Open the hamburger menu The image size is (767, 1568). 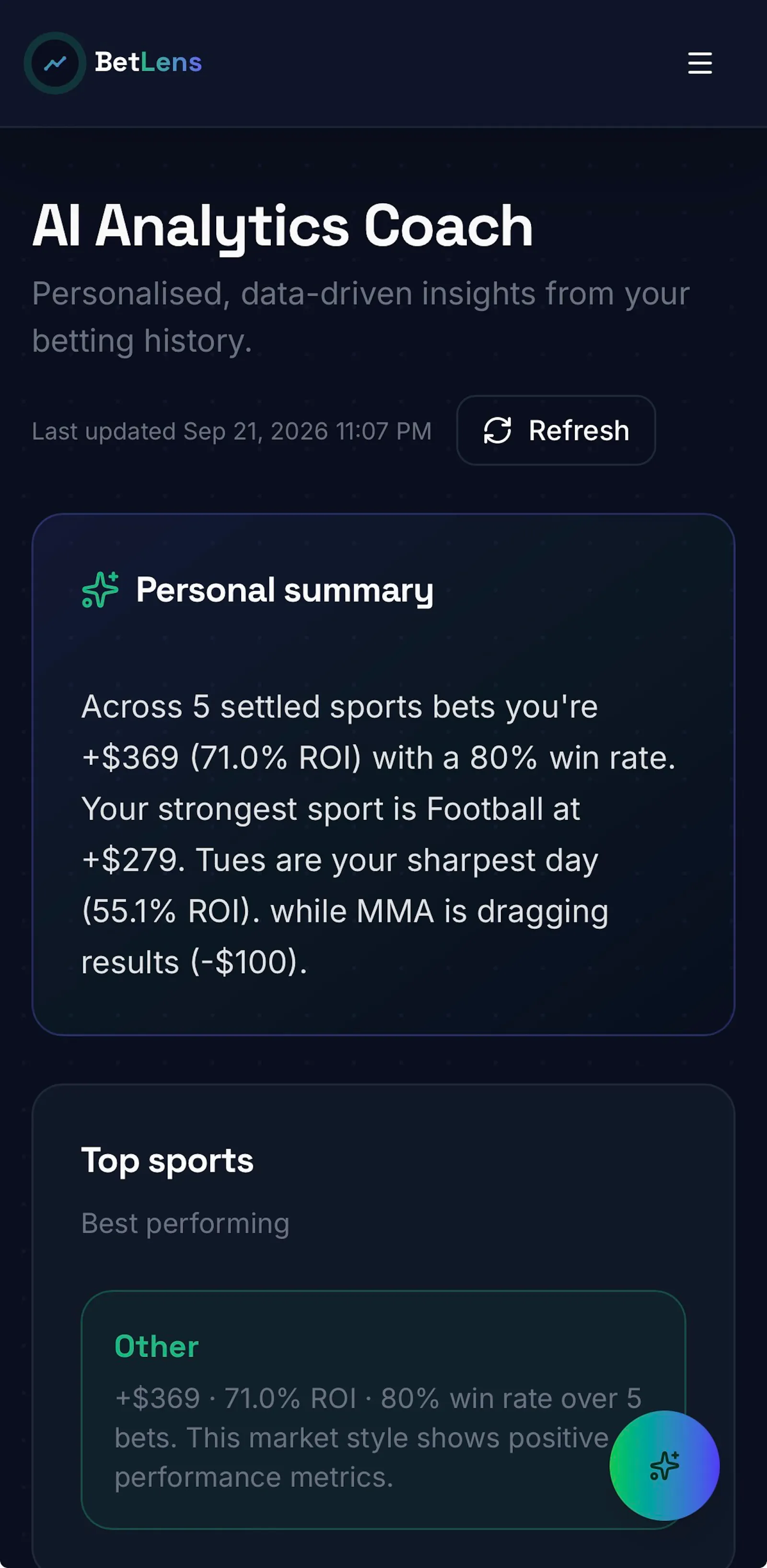coord(699,63)
